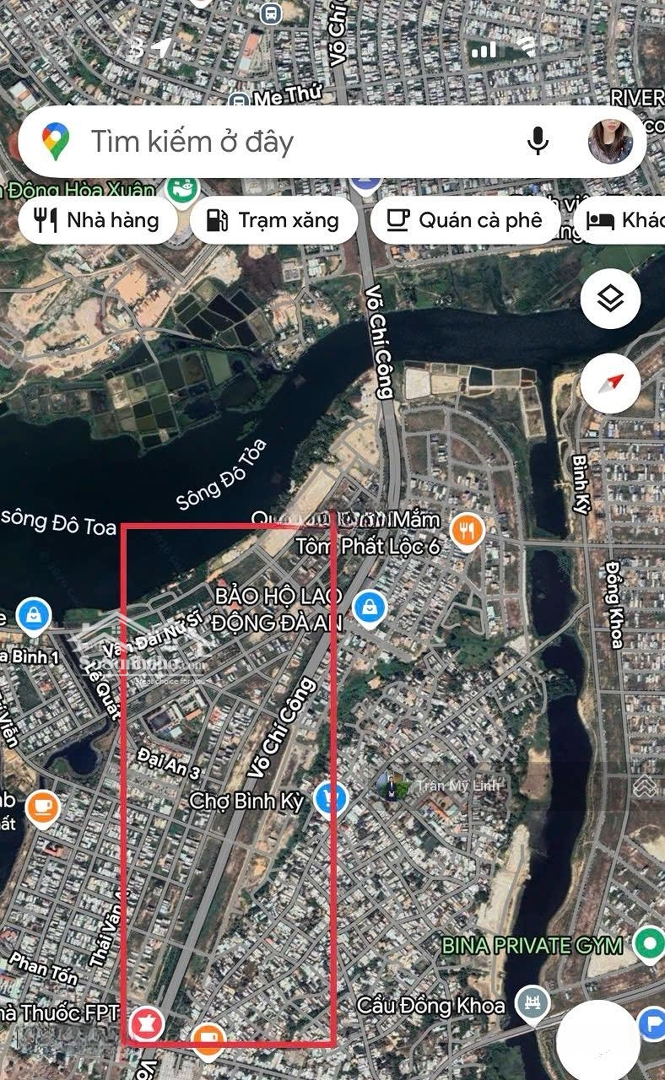Select the Nhà hàng chip
This screenshot has height=1080, width=665.
[x=96, y=221]
